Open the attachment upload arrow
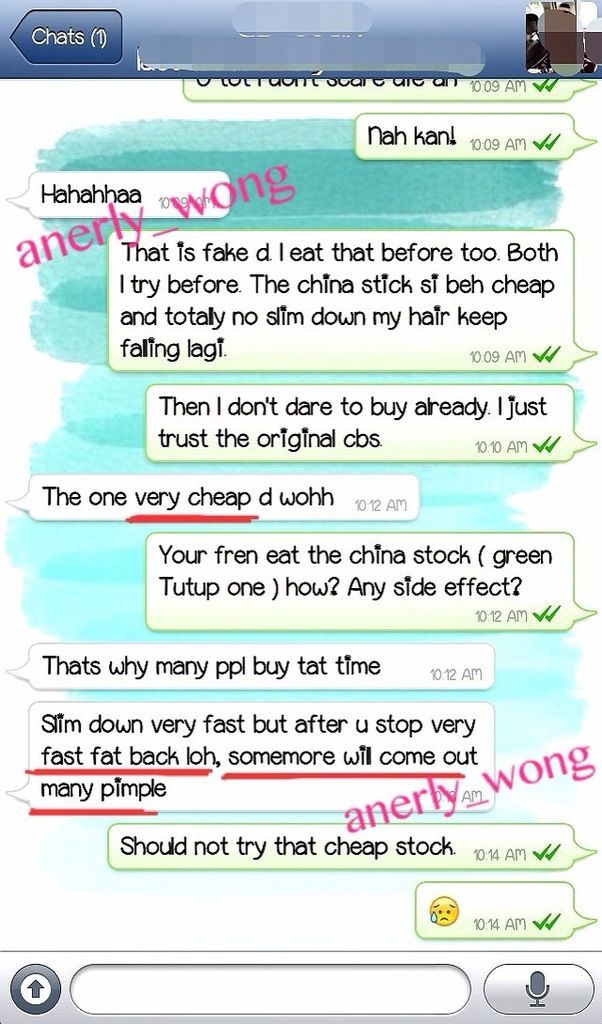 click(35, 989)
